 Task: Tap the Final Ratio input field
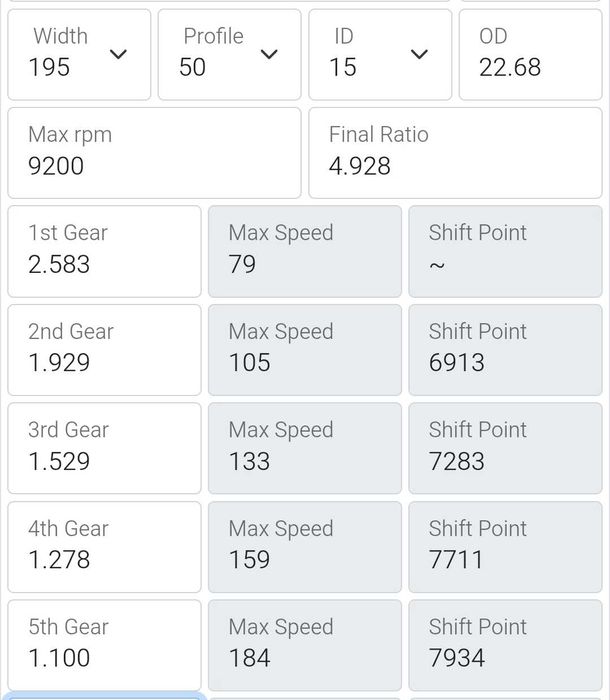454,152
